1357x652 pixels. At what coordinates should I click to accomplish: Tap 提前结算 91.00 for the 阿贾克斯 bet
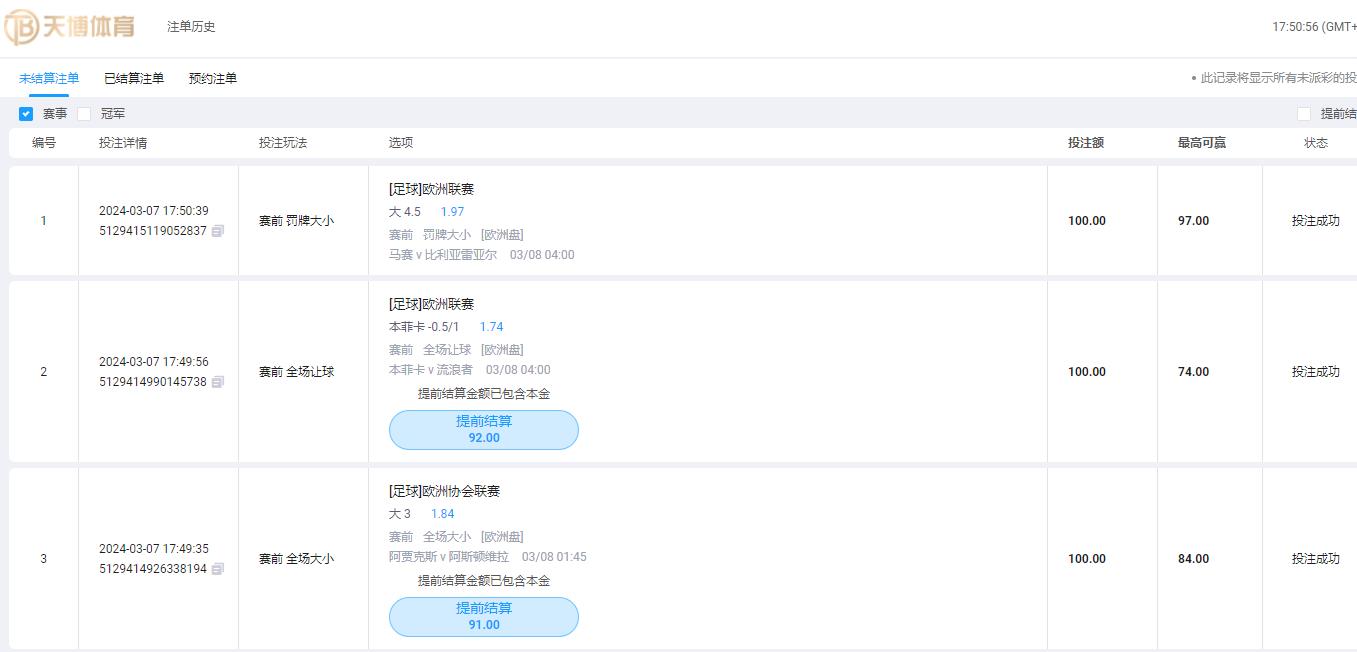click(x=483, y=616)
